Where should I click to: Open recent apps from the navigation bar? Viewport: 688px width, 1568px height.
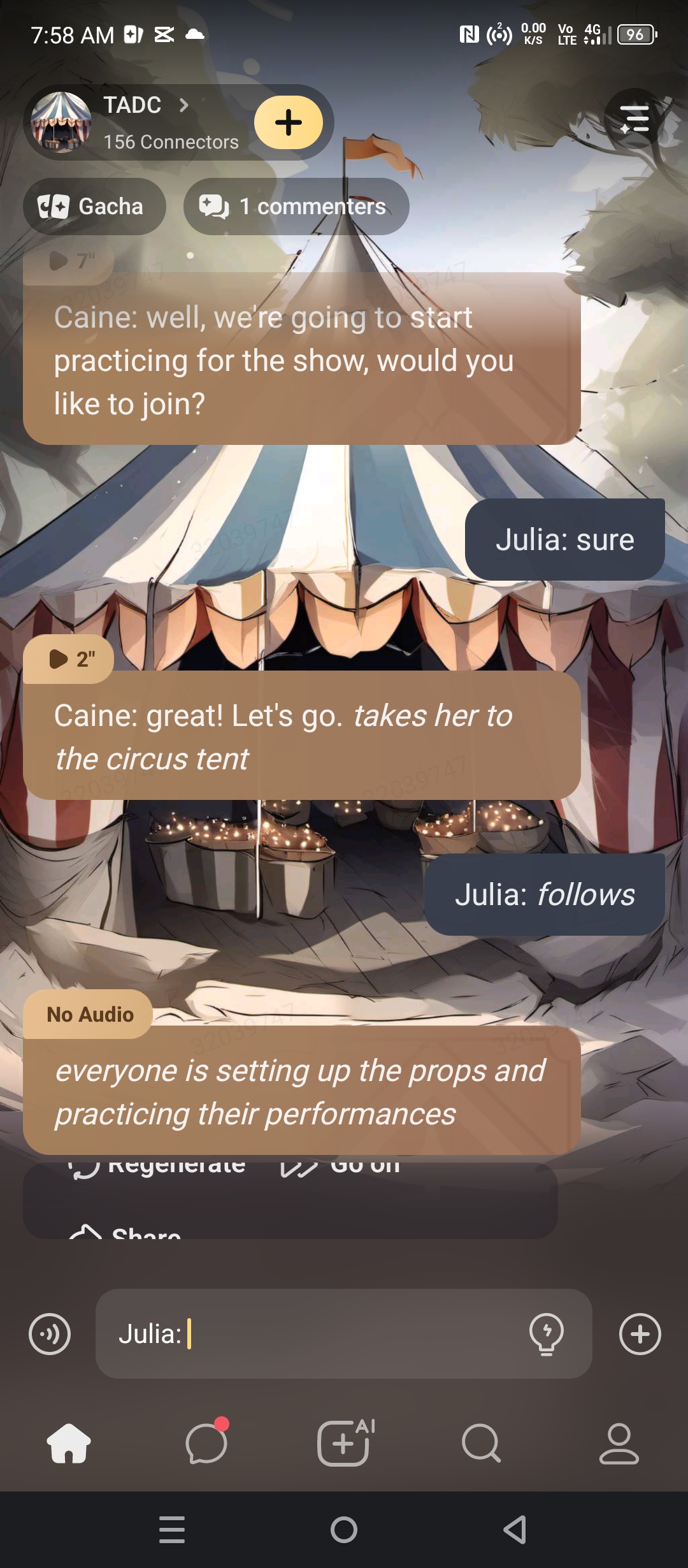[x=172, y=1530]
